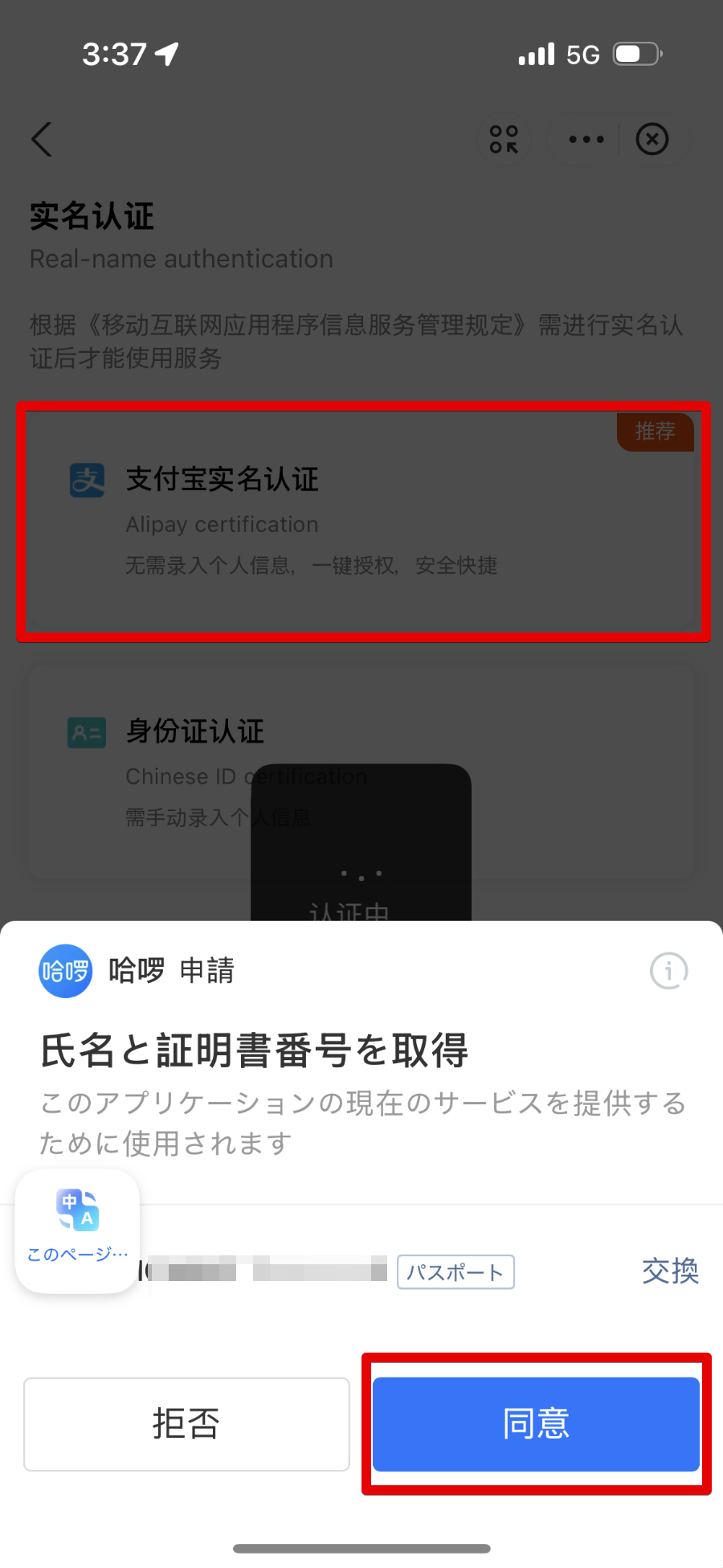Open the page translation floating button

coord(77,1230)
